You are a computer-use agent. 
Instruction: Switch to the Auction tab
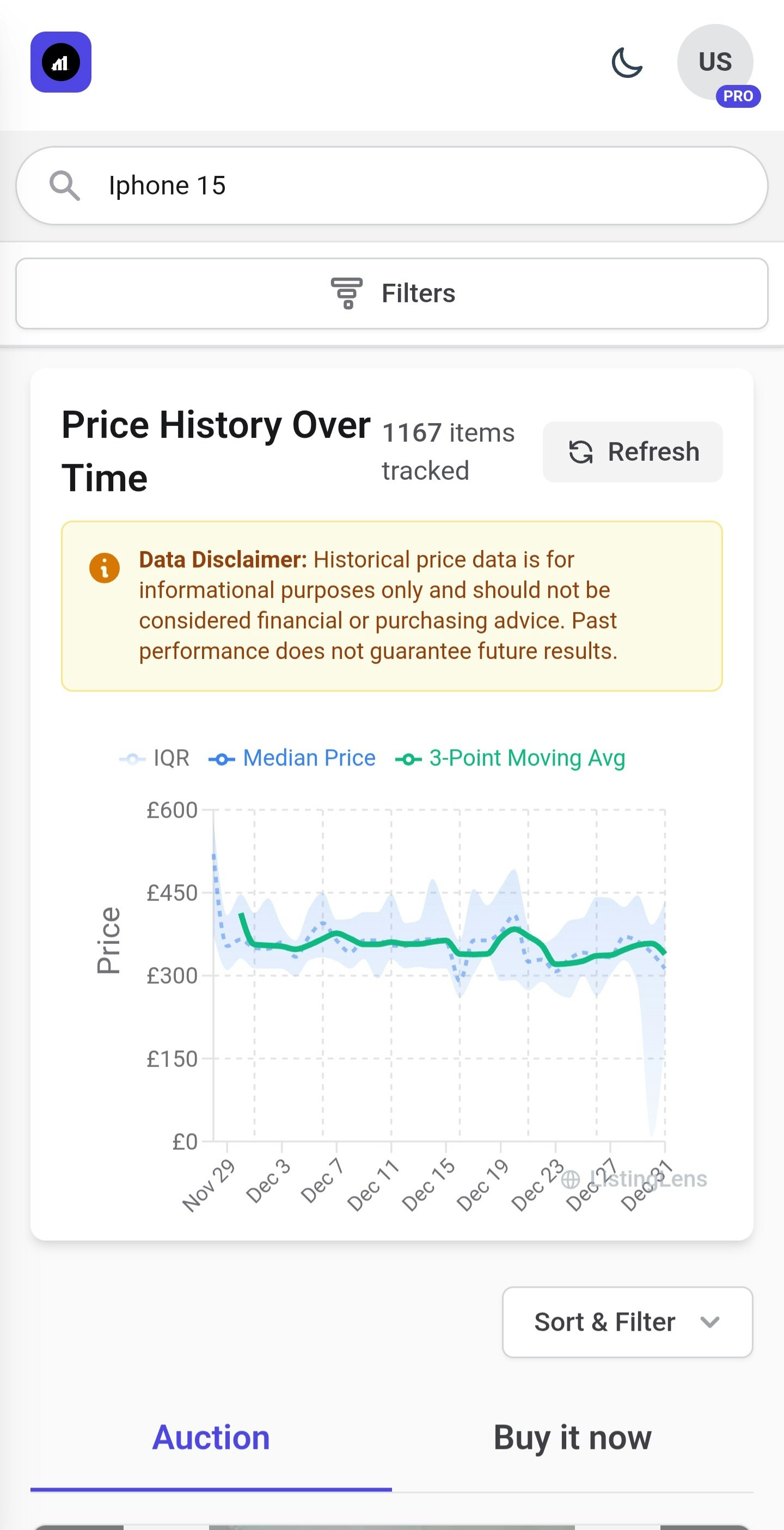(211, 1437)
